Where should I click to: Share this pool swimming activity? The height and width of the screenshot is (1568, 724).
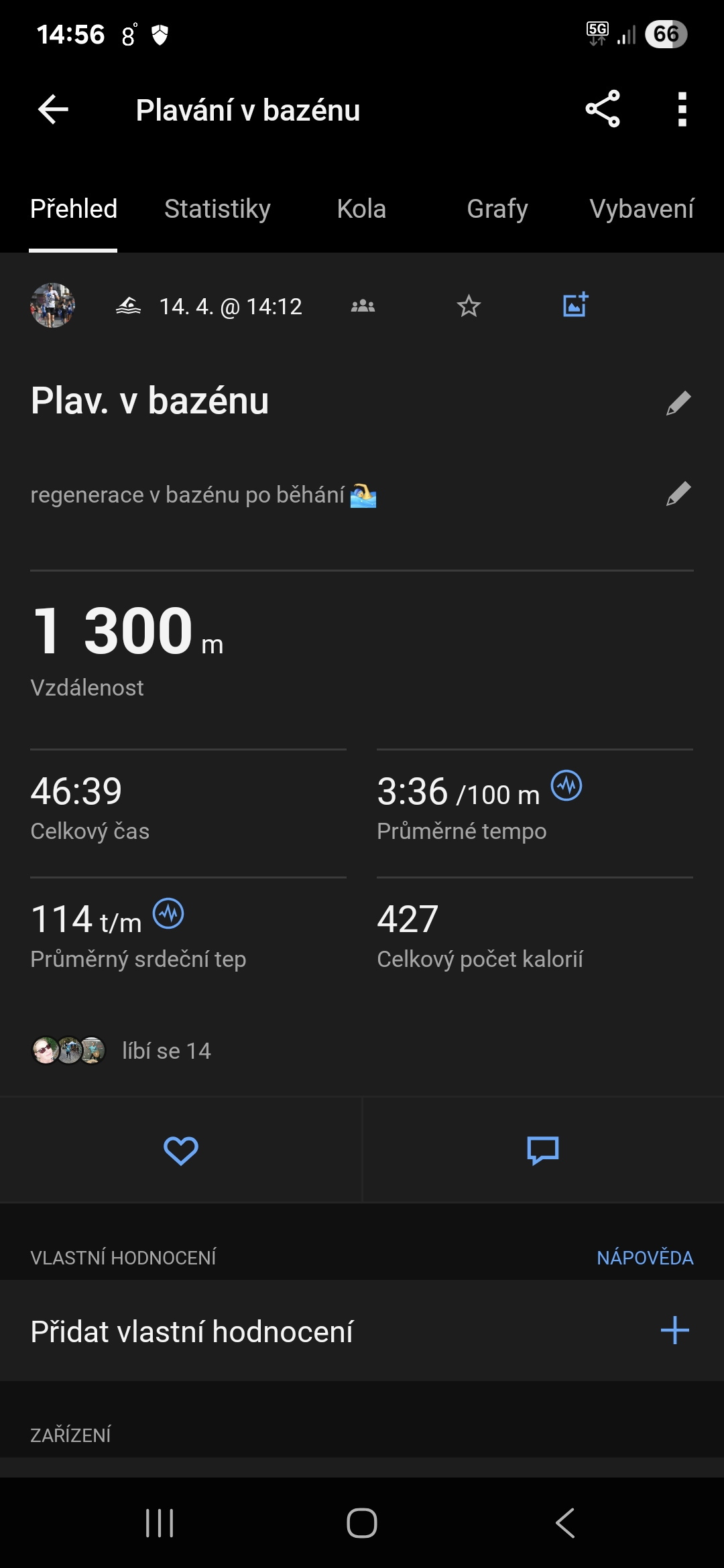coord(603,109)
